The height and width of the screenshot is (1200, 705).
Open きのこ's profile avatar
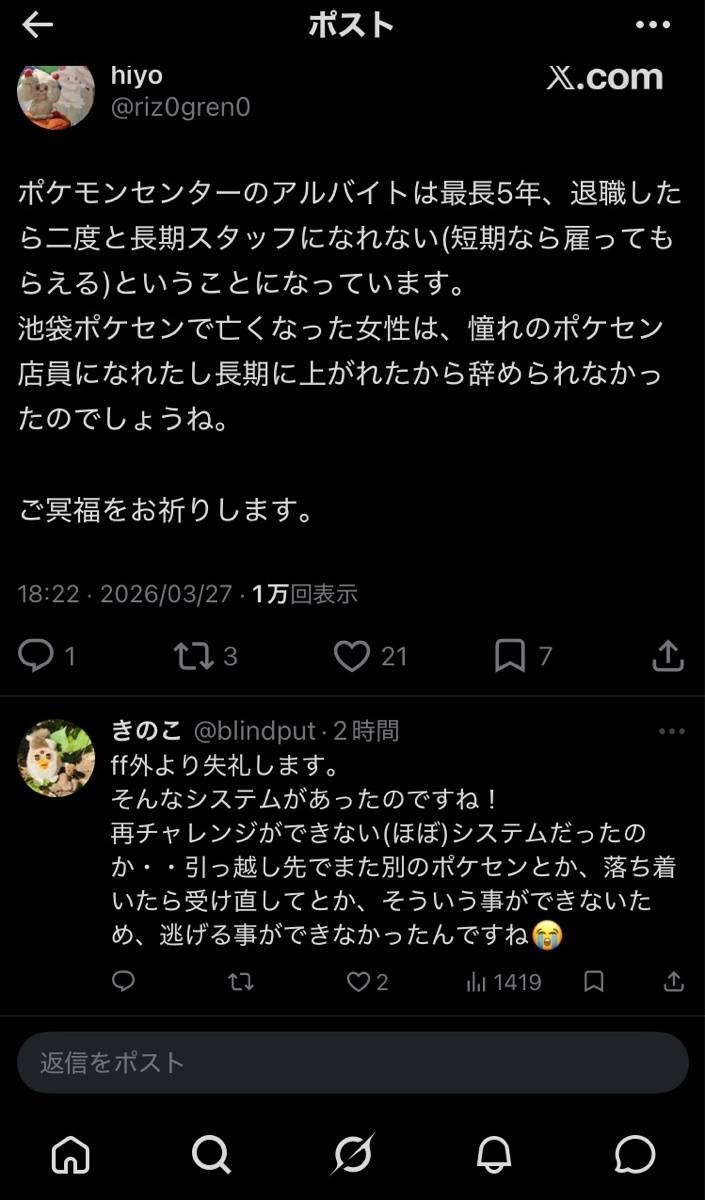pos(56,757)
